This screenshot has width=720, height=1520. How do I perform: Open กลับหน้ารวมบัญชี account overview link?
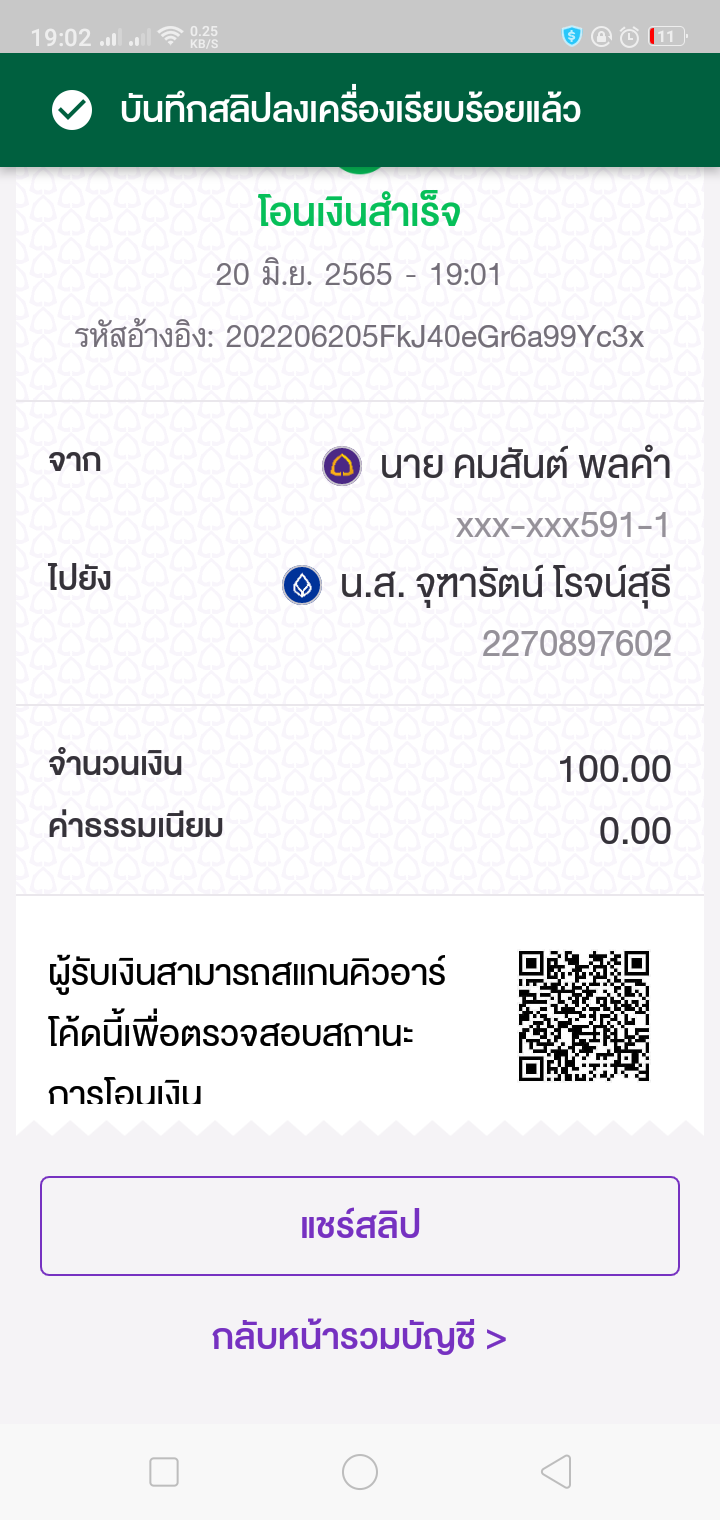click(359, 1337)
